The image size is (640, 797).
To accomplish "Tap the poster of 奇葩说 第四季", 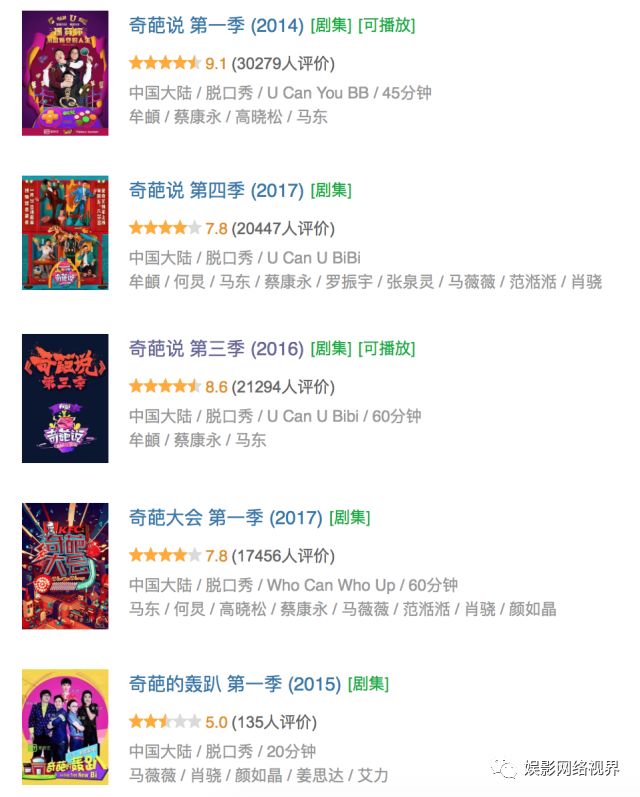I will (64, 233).
